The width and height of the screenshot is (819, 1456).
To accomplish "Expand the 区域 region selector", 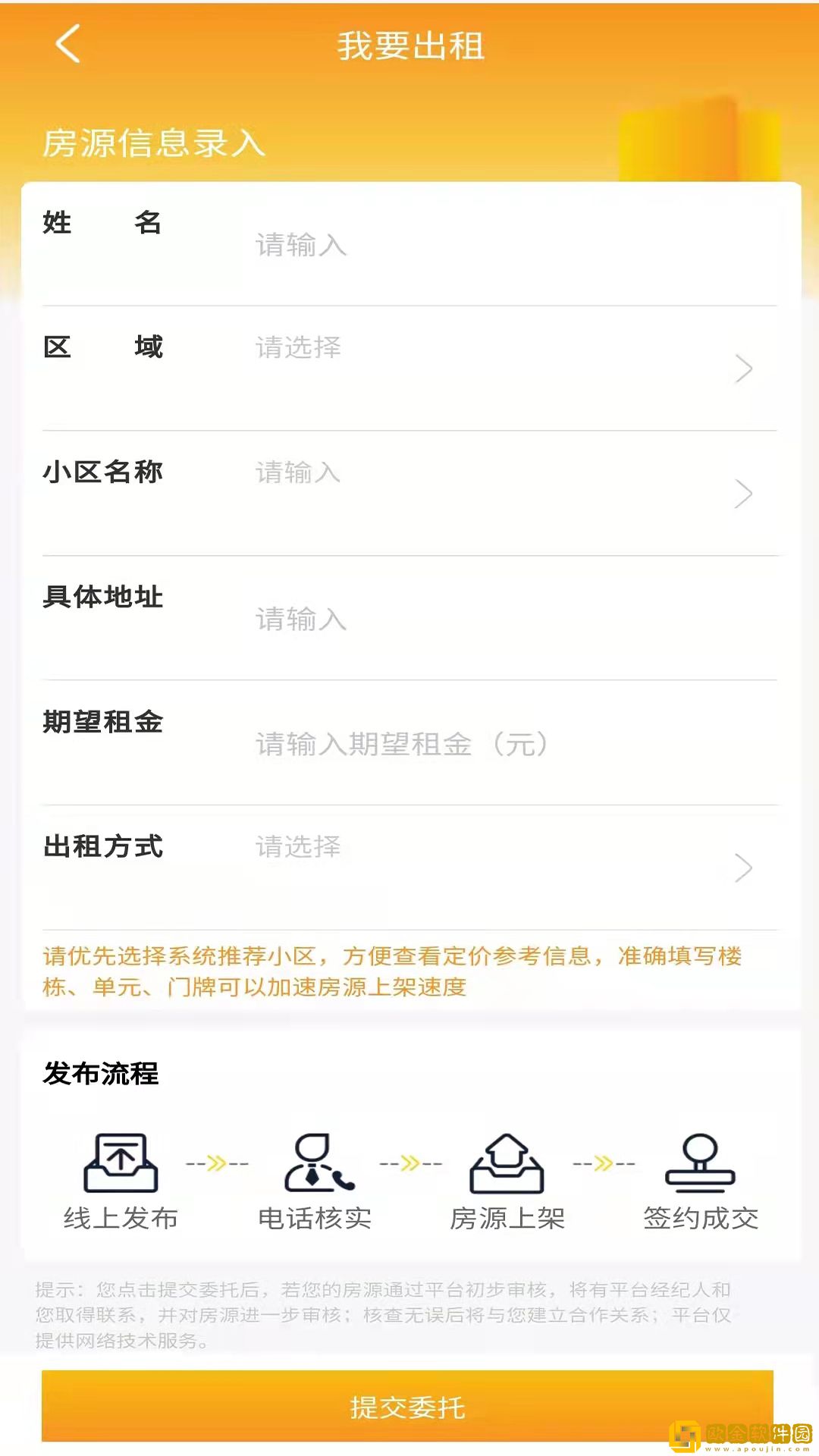I will [409, 349].
